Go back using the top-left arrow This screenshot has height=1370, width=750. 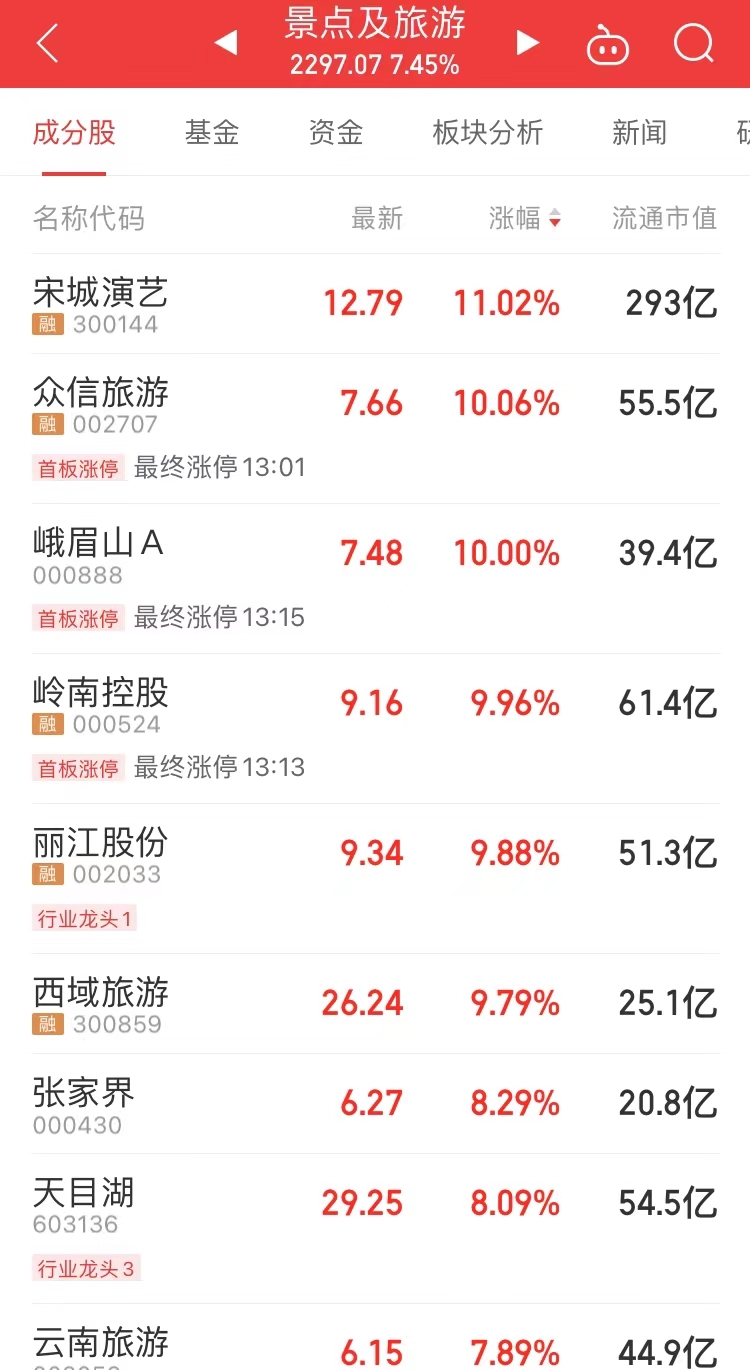pyautogui.click(x=47, y=43)
